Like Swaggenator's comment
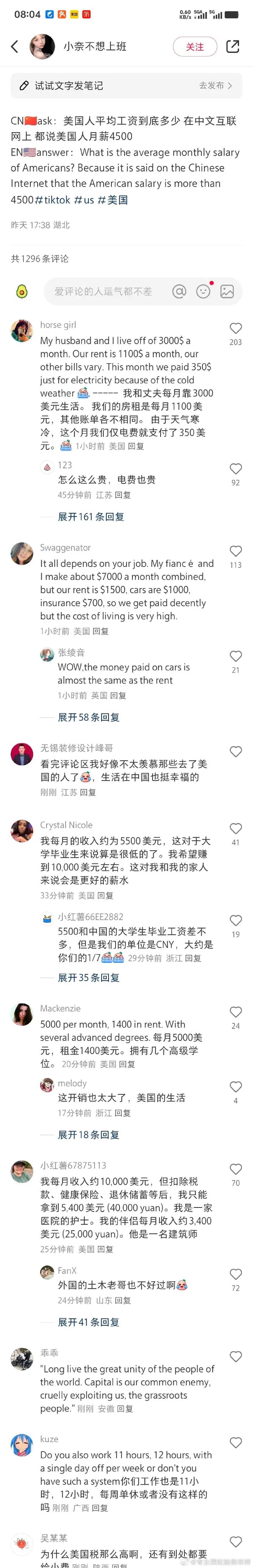This screenshot has height=1568, width=253. 235,551
